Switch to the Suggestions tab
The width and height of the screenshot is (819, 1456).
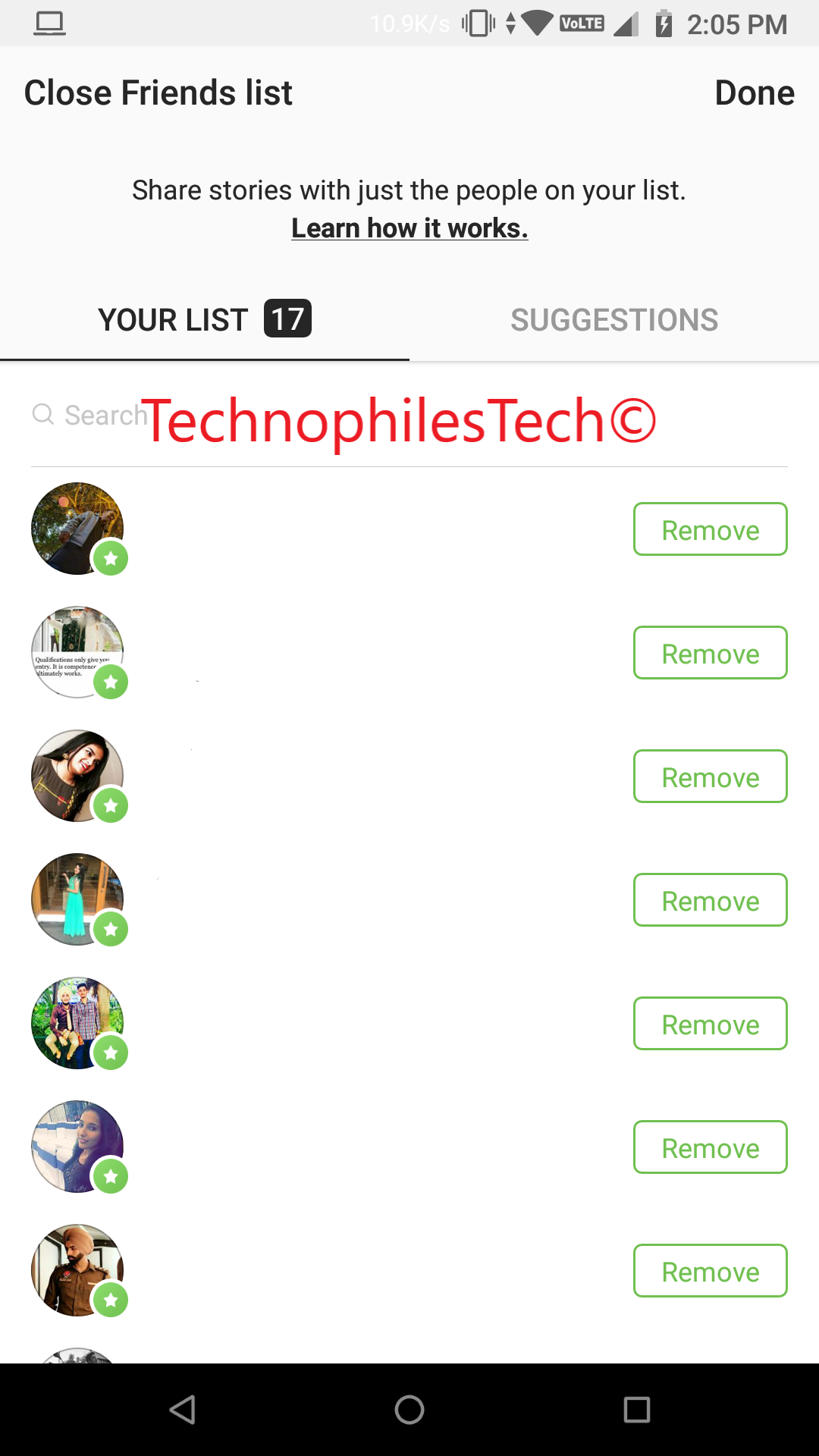tap(613, 320)
